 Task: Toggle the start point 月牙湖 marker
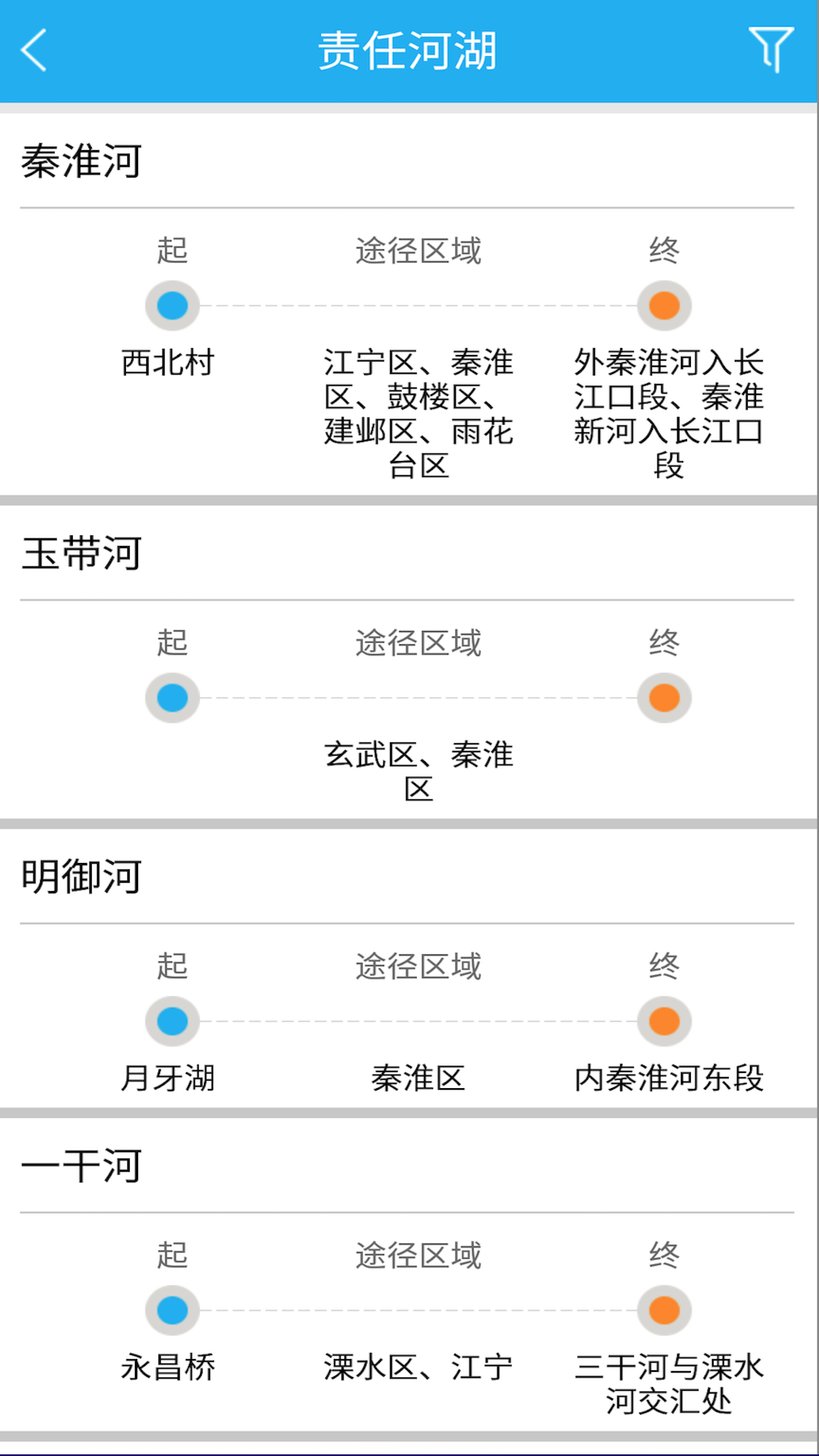click(x=168, y=1077)
